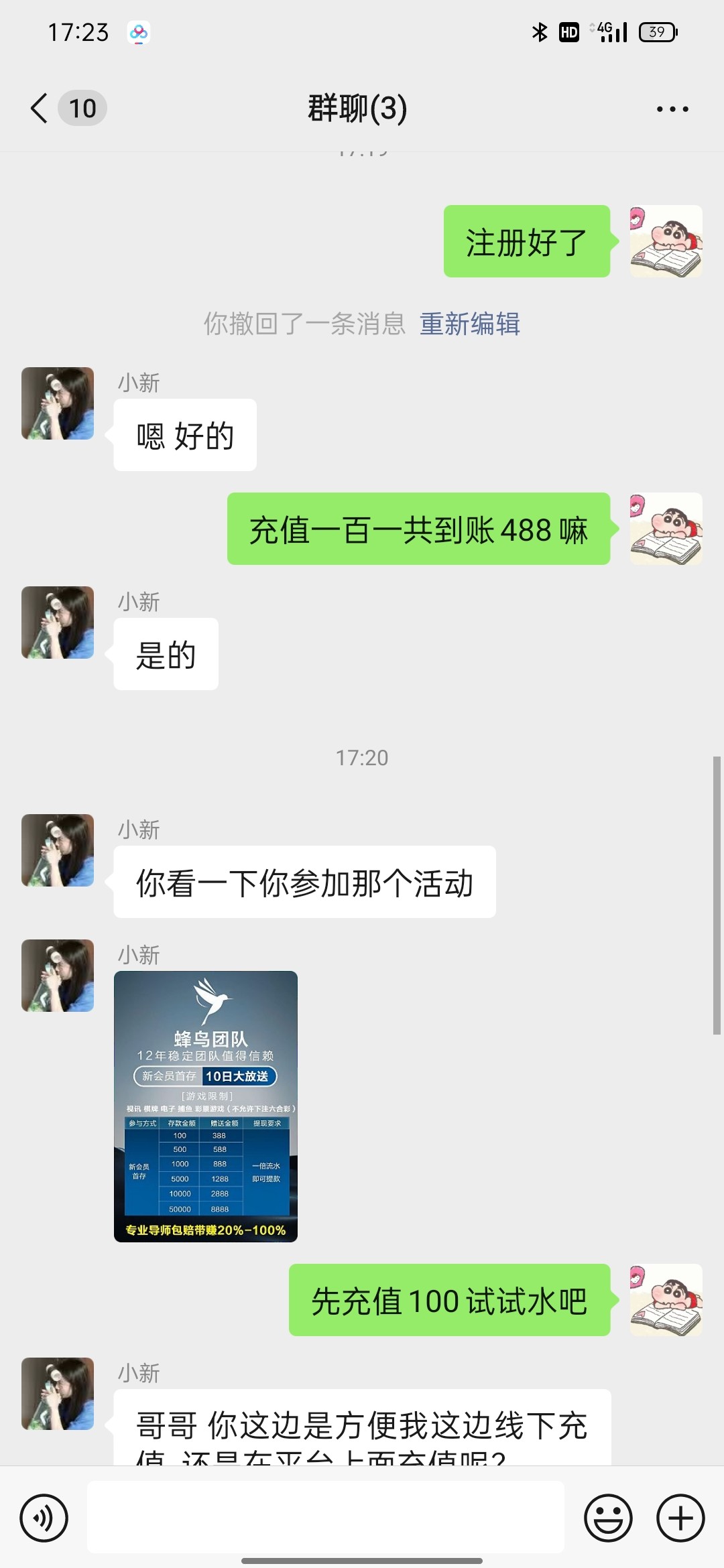Open the 蜂鸟团队 promotional image sent by 小新
The width and height of the screenshot is (724, 1568).
pos(205,1106)
